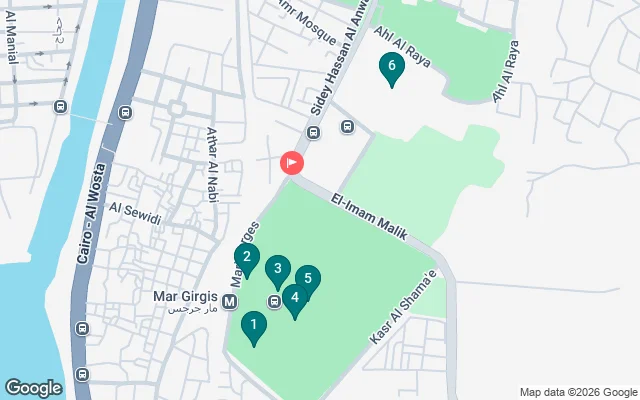This screenshot has width=640, height=400.
Task: Open location marker number 3
Action: [x=278, y=269]
